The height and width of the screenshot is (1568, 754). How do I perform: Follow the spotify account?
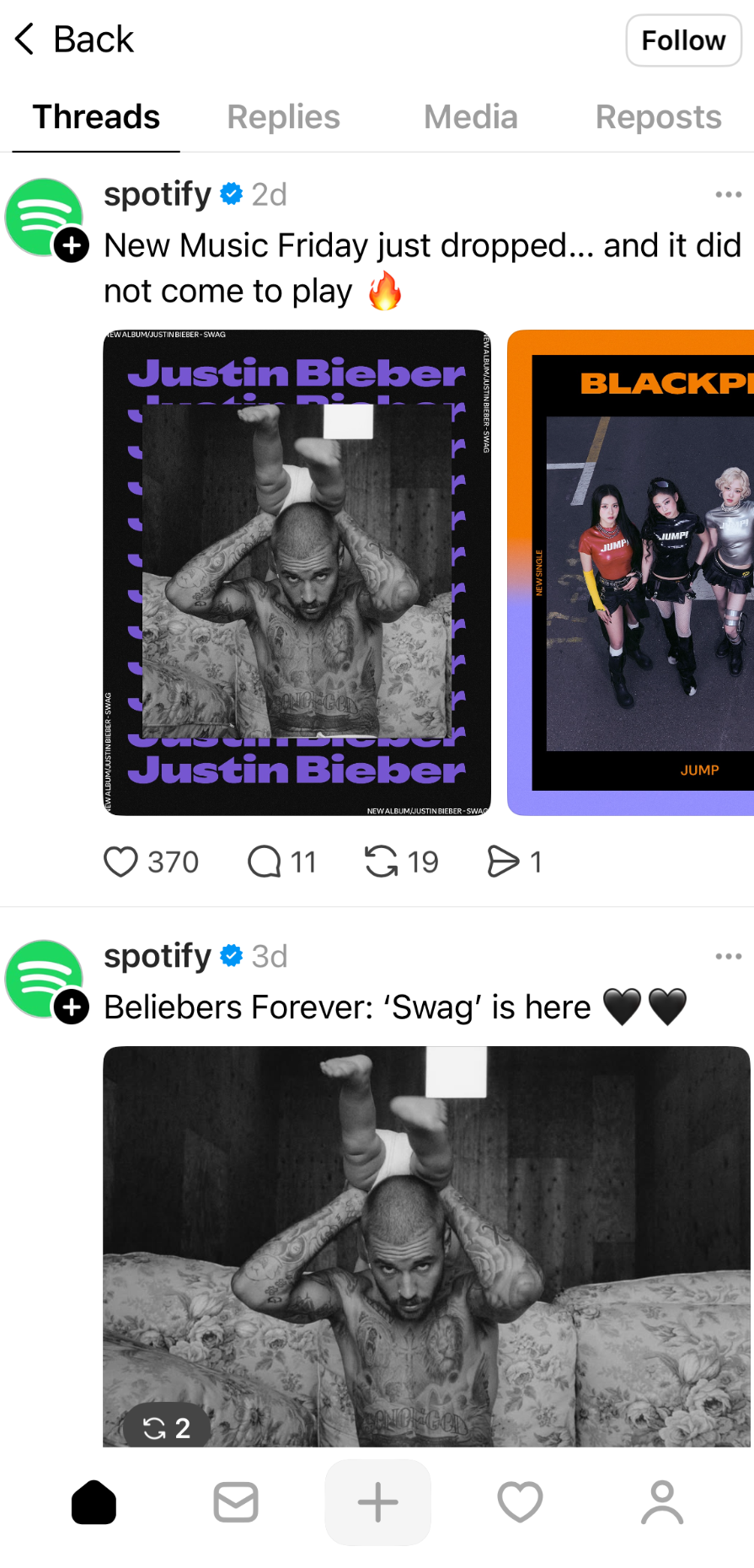tap(682, 40)
